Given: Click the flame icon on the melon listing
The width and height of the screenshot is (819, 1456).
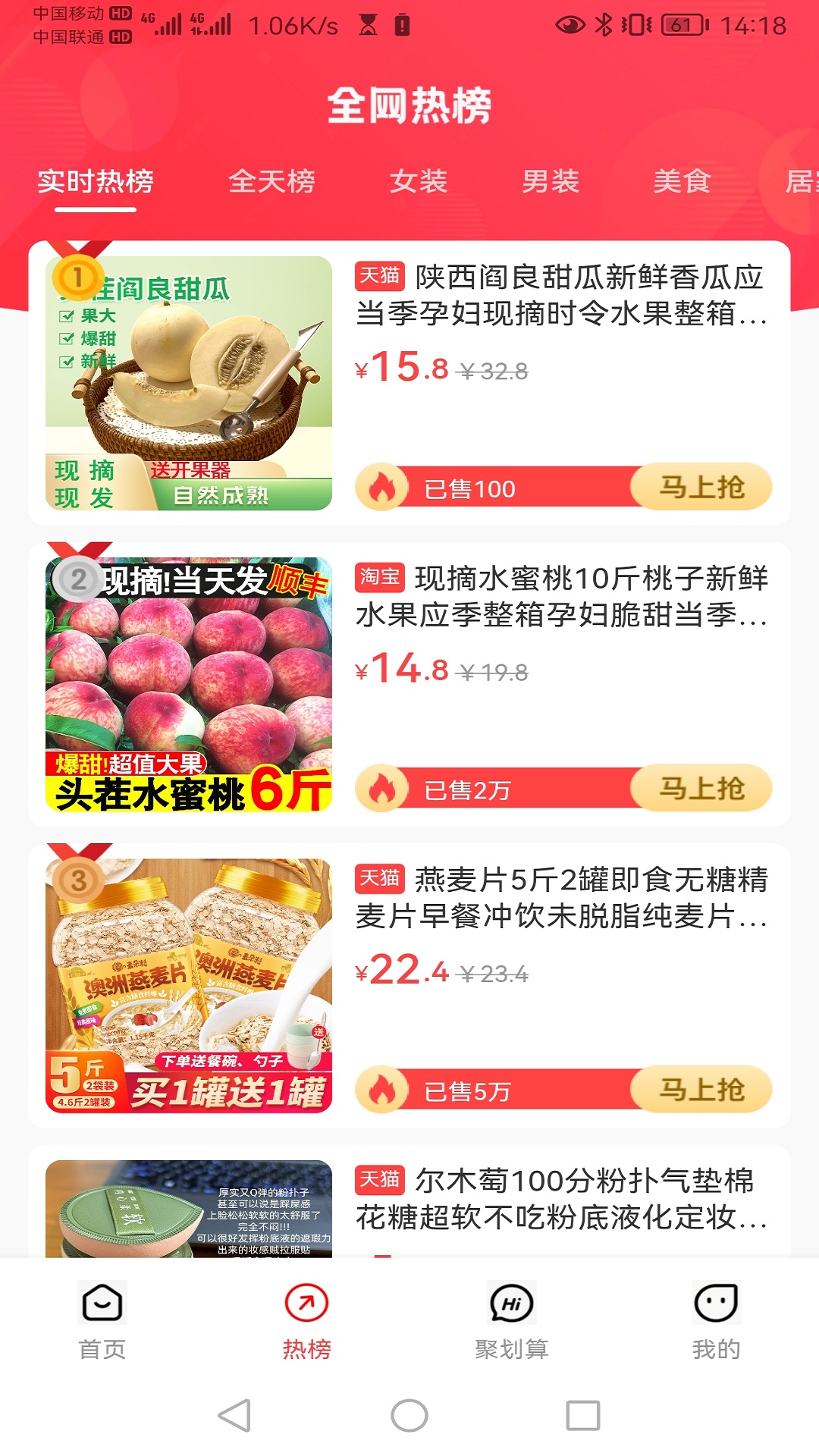Looking at the screenshot, I should point(385,486).
